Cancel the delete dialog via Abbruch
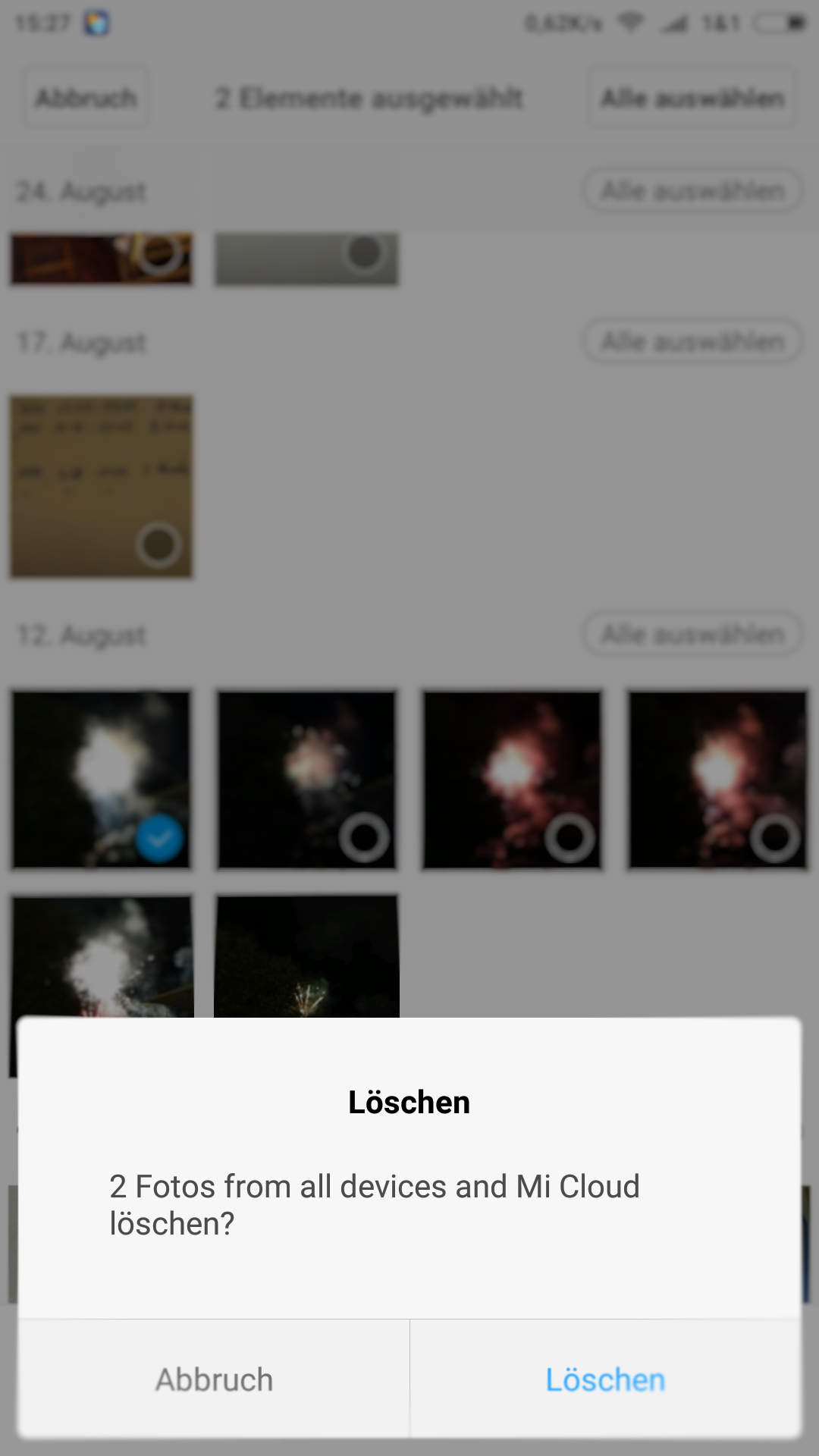Screen dimensions: 819x1456 [214, 1379]
